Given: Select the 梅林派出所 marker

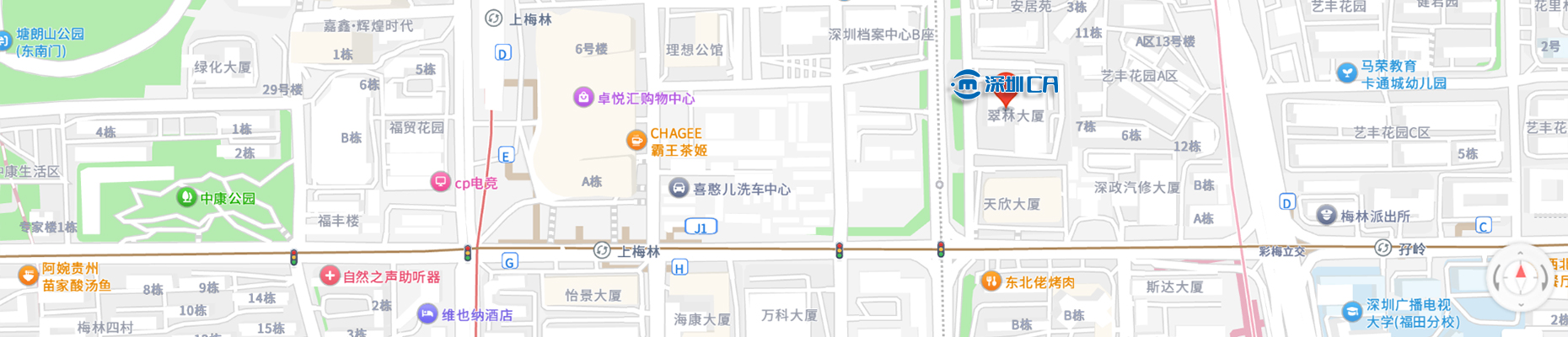Looking at the screenshot, I should [x=1326, y=216].
